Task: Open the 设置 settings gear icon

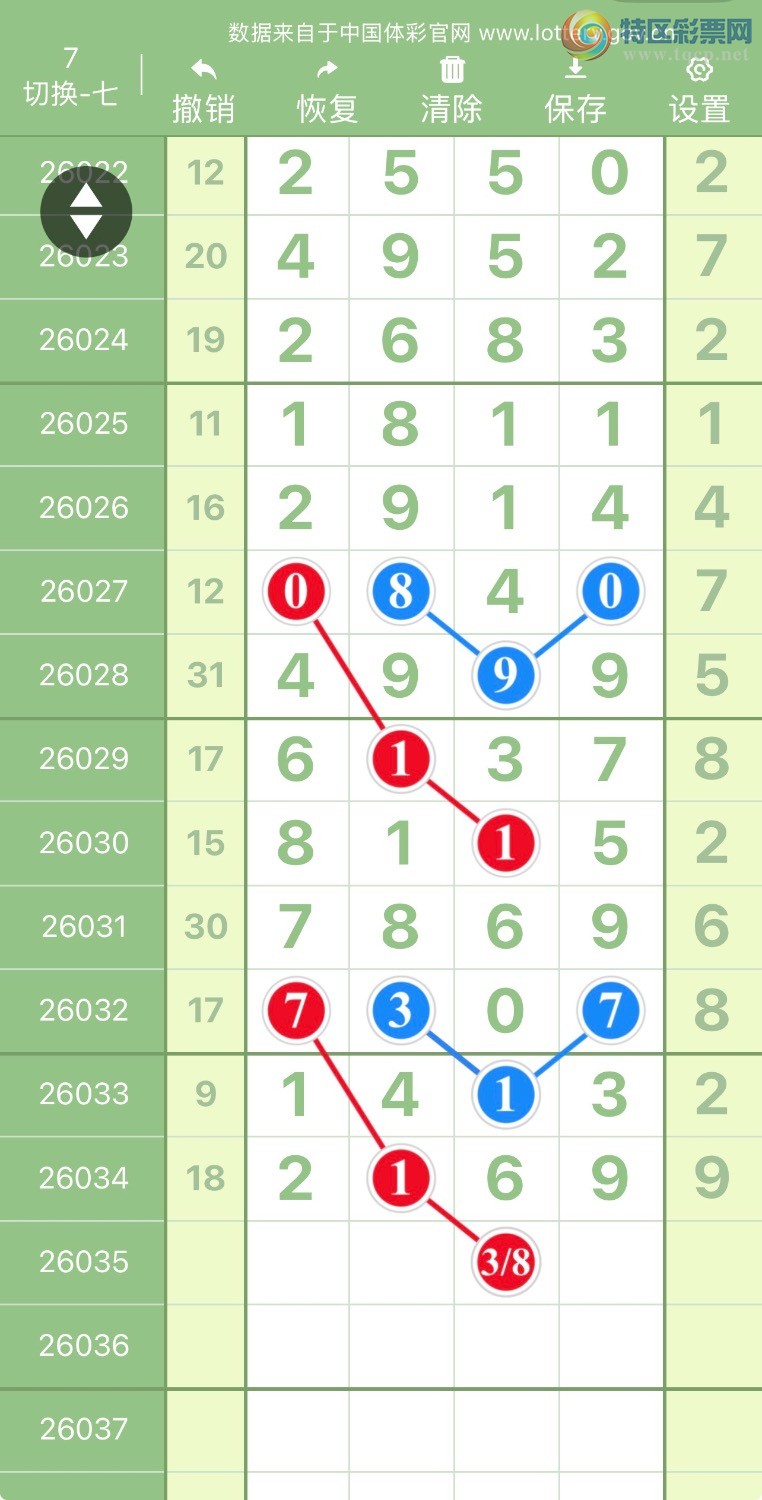Action: (x=699, y=70)
